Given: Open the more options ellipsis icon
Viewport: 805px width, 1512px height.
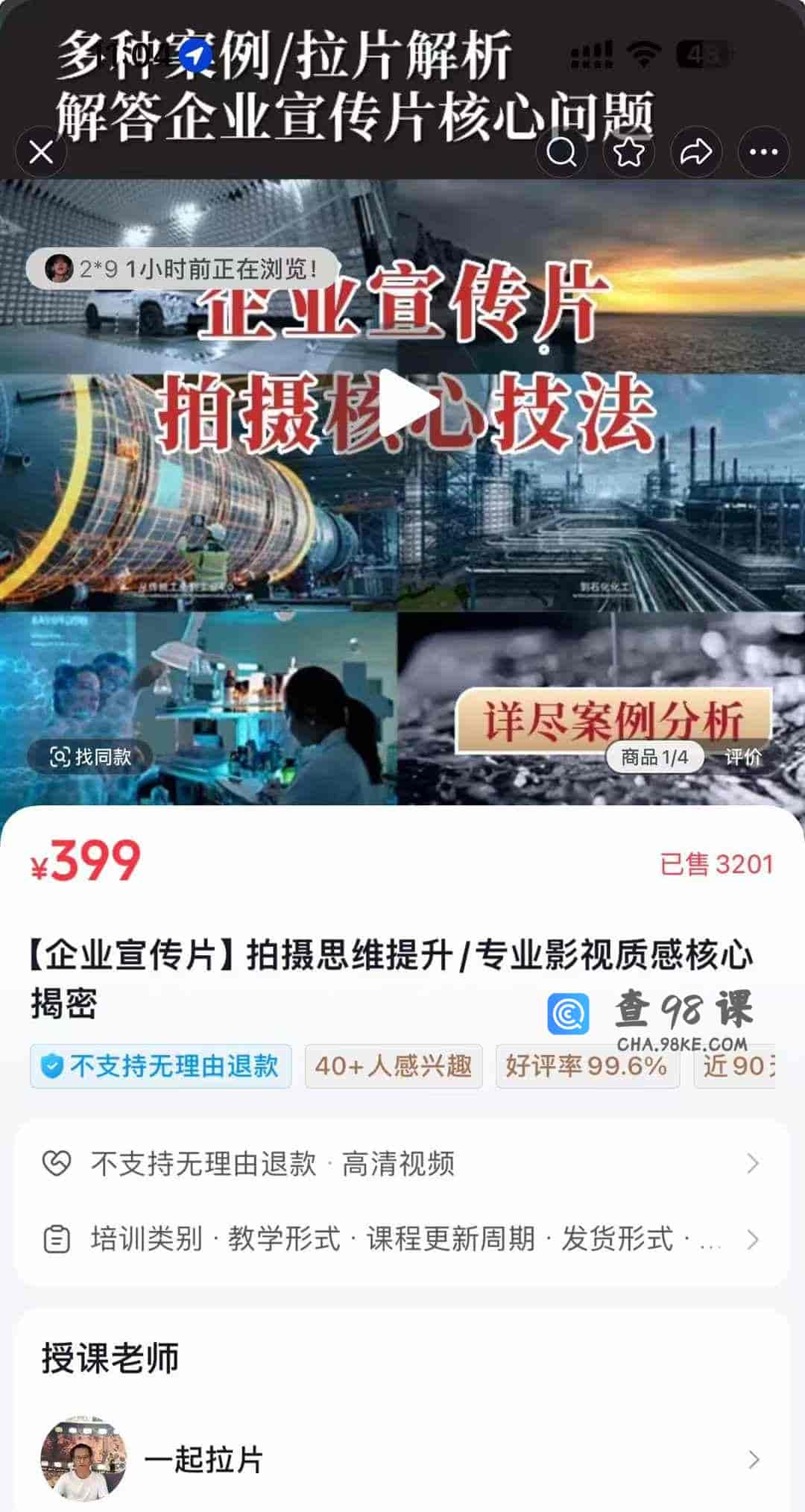Looking at the screenshot, I should (x=762, y=152).
